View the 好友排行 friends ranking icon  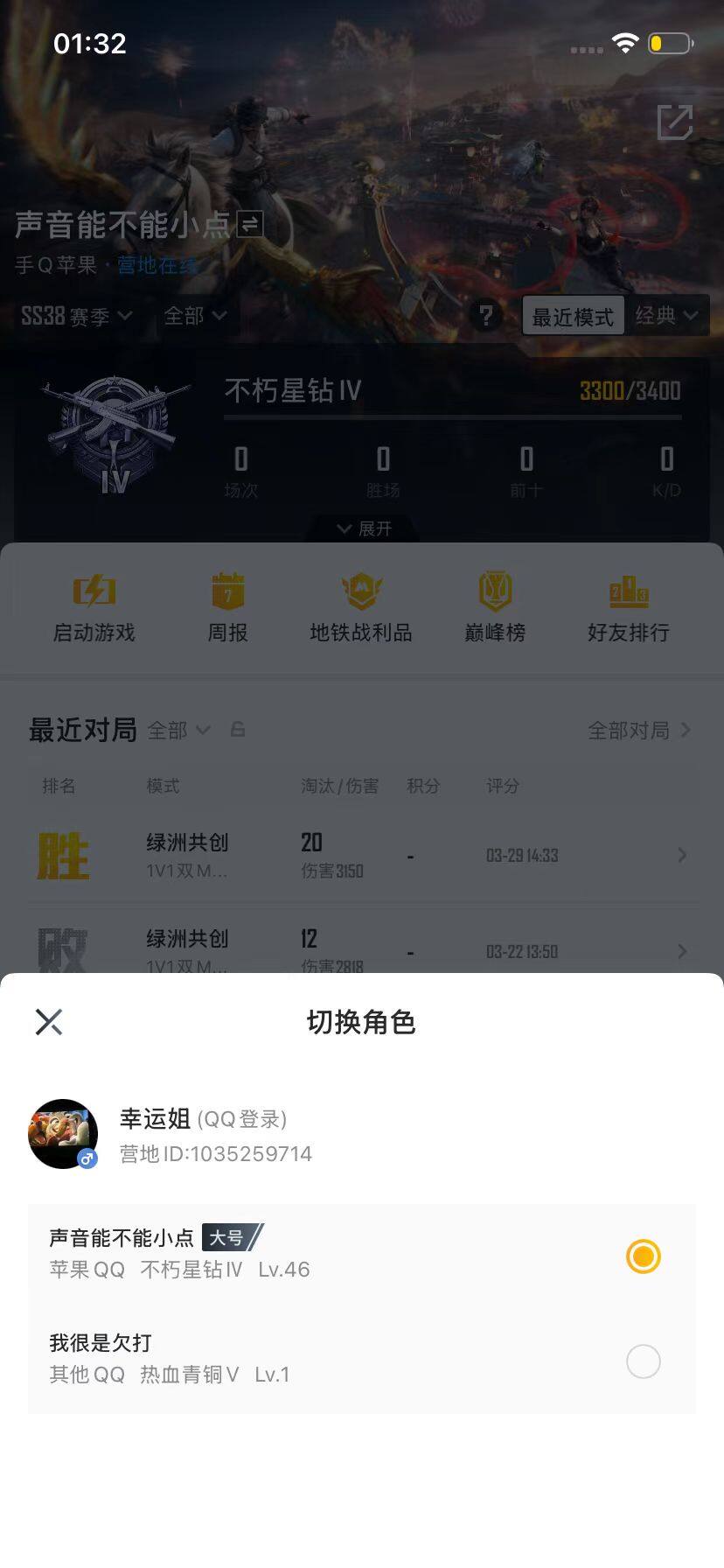click(629, 605)
